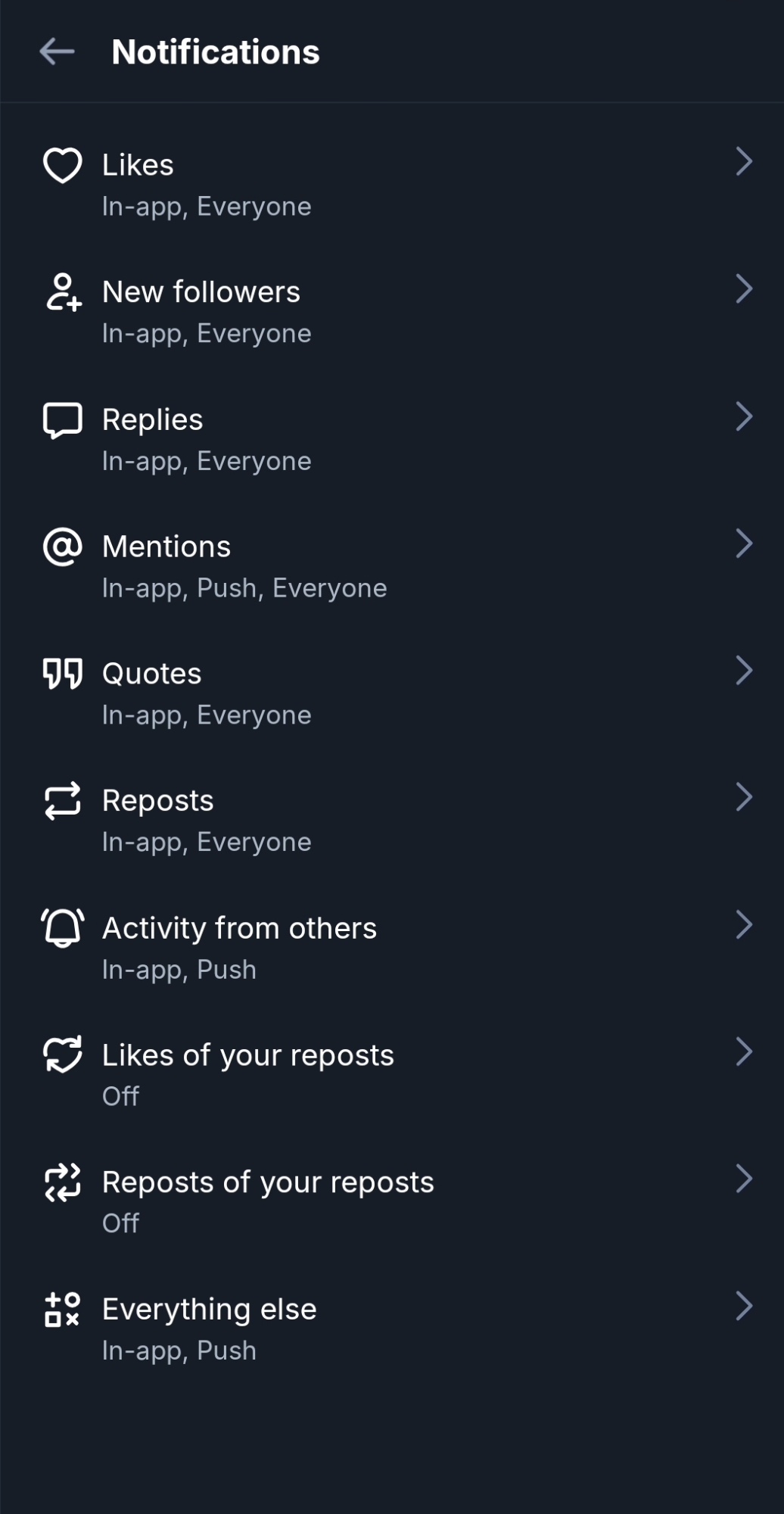The height and width of the screenshot is (1514, 784).
Task: Open Reposts notification settings
Action: [x=391, y=821]
